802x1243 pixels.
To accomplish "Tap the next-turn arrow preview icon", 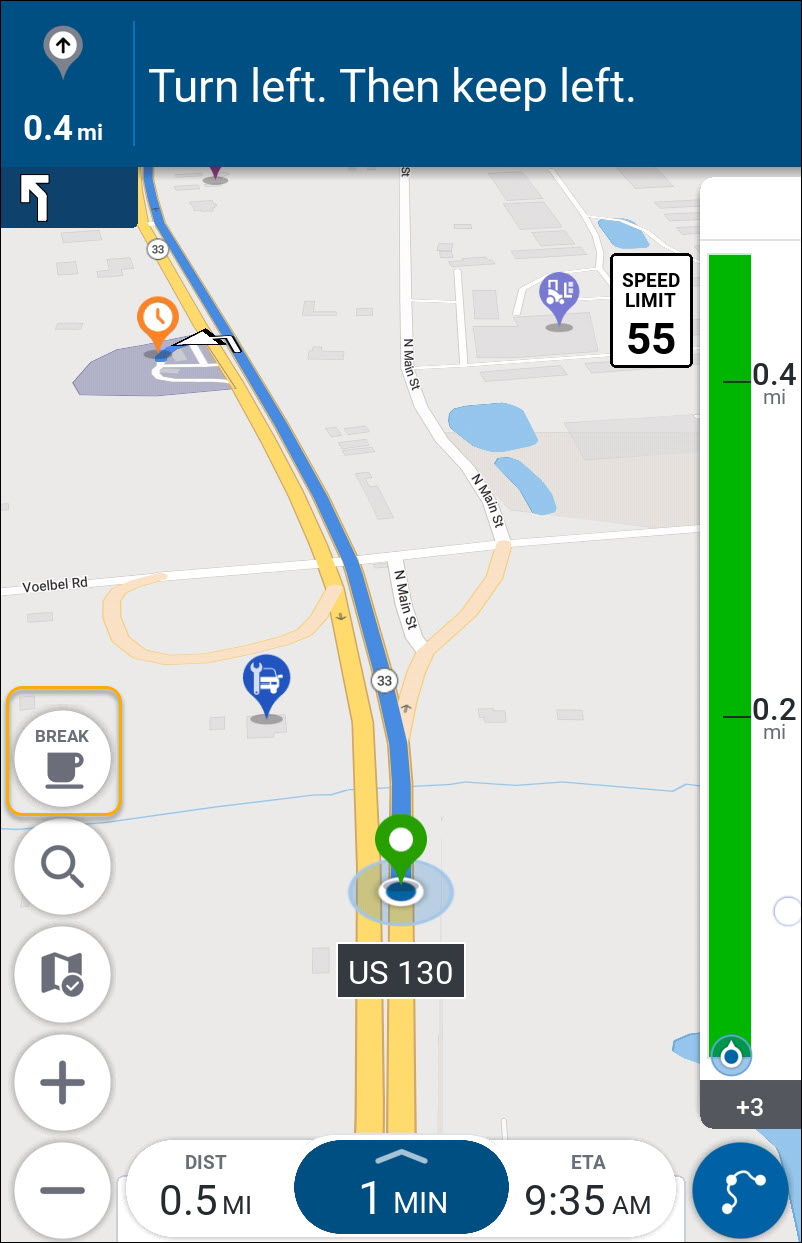I will point(36,196).
